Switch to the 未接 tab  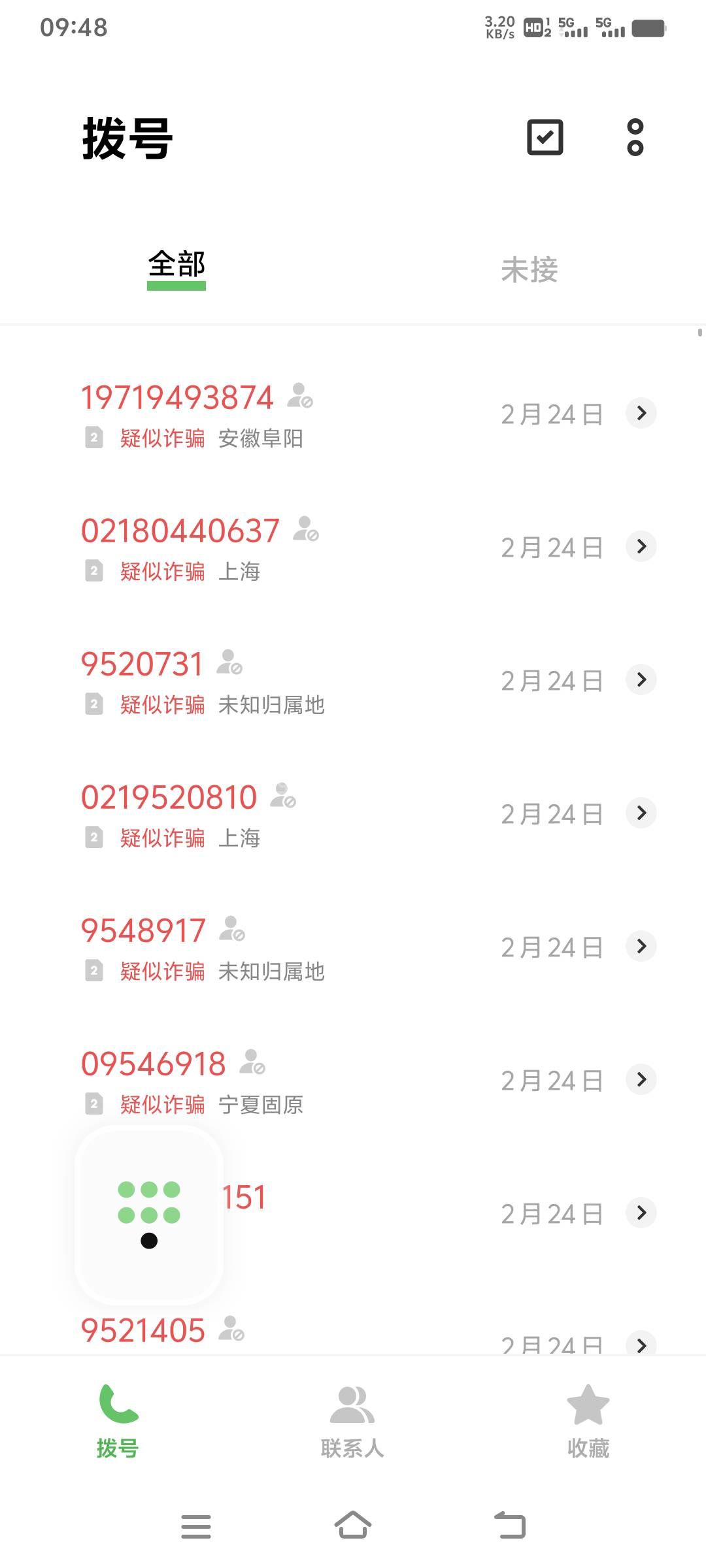point(529,270)
